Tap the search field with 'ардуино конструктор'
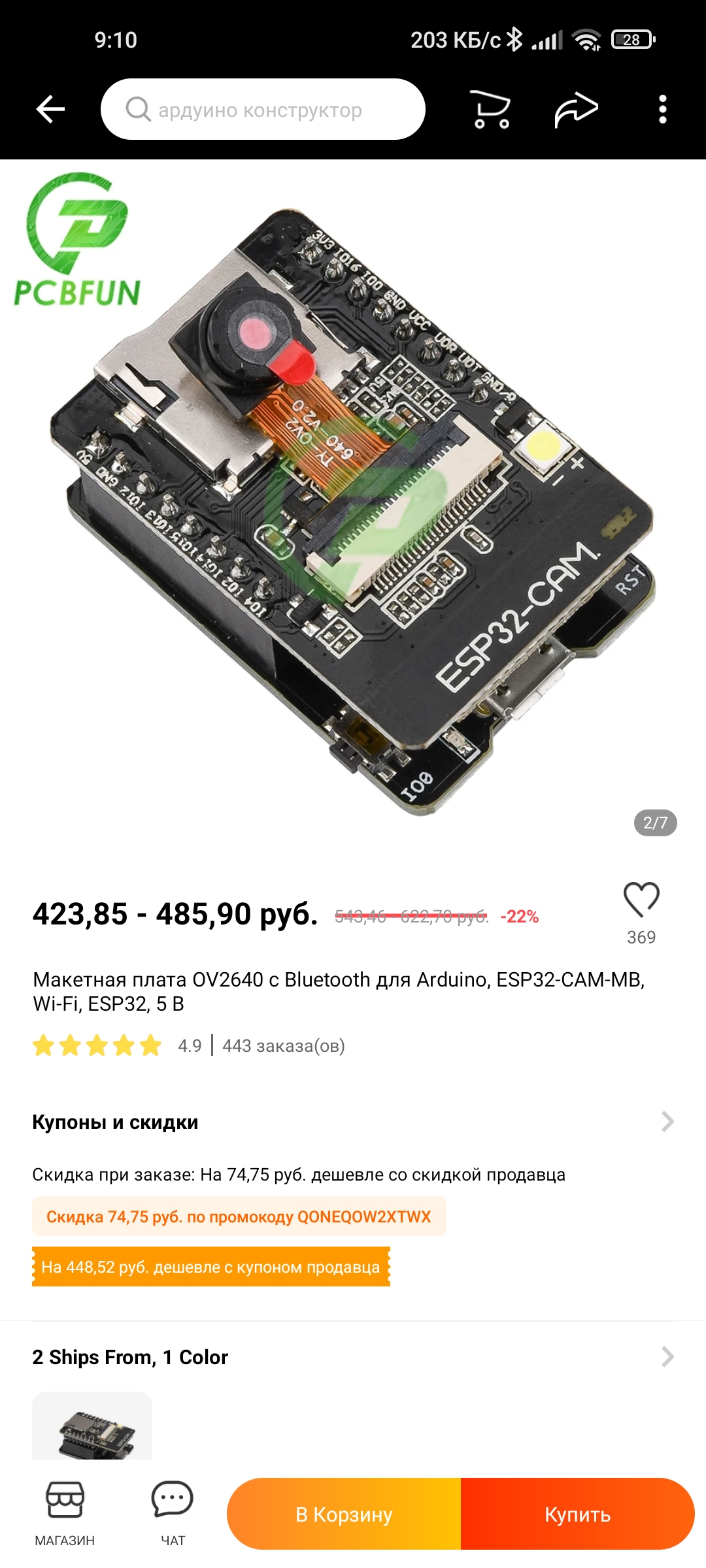Screen dimensions: 706x1568 coord(263,109)
